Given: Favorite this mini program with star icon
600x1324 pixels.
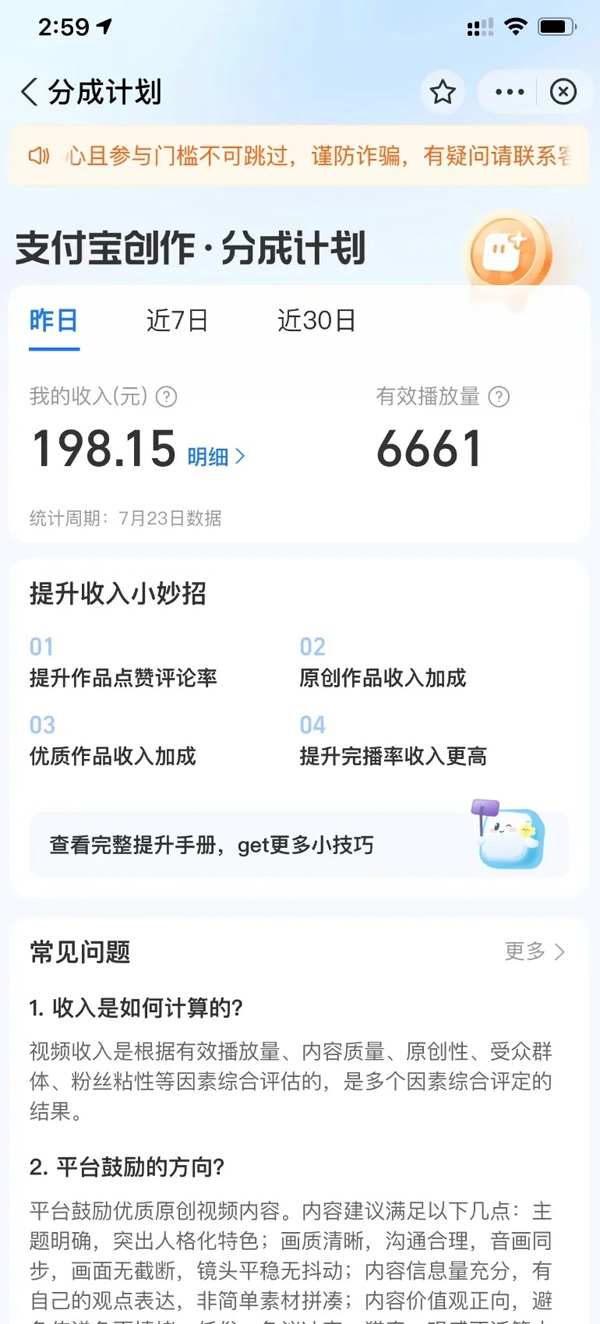Looking at the screenshot, I should point(443,93).
